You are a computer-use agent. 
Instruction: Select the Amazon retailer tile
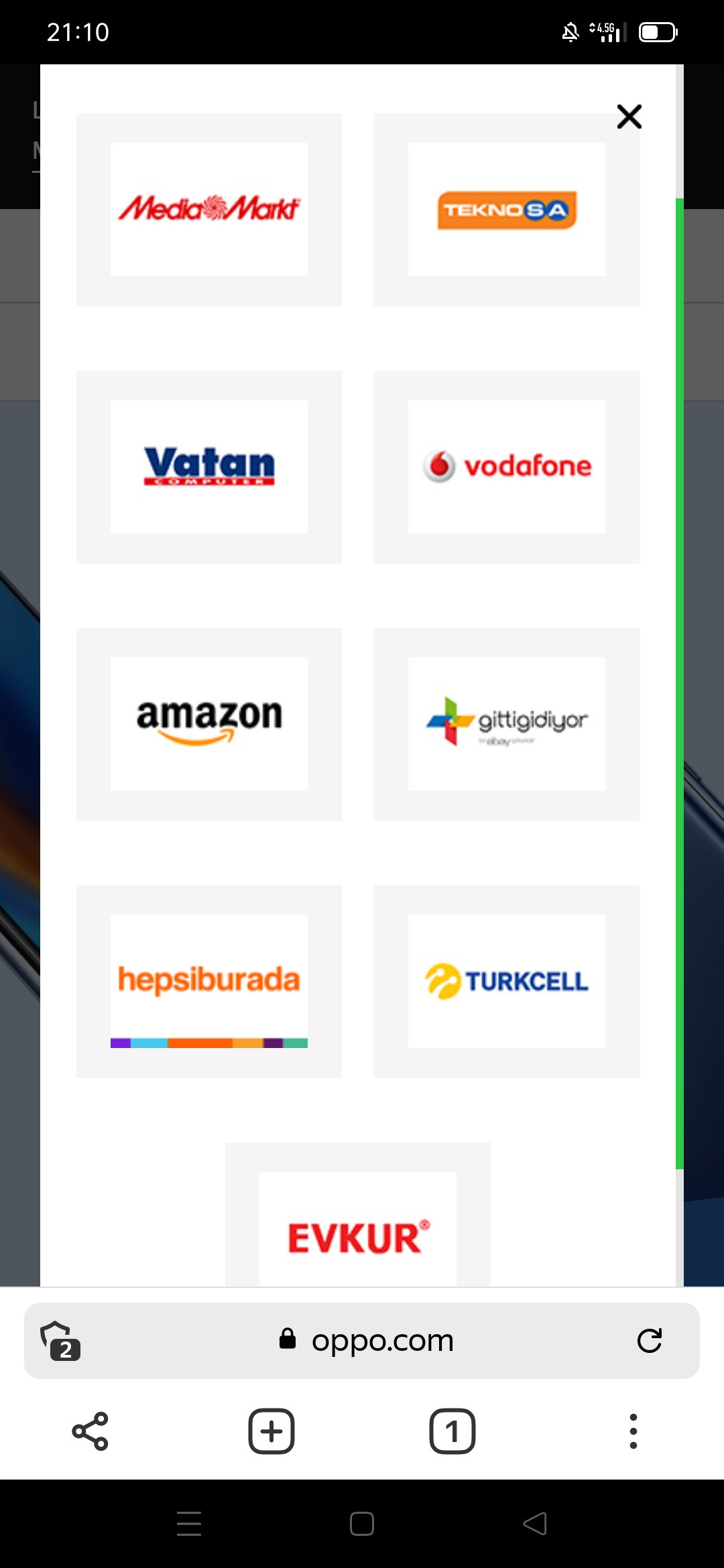[209, 724]
